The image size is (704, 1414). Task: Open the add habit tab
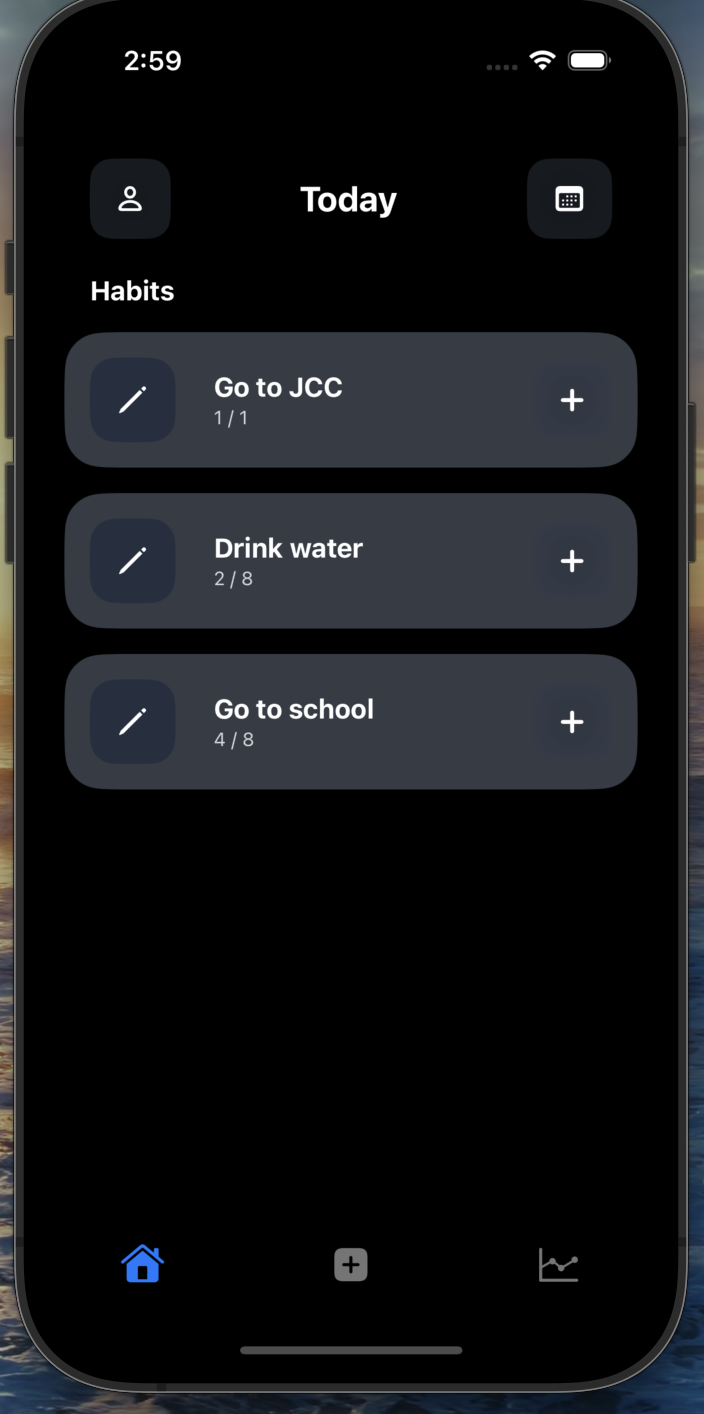click(351, 1265)
